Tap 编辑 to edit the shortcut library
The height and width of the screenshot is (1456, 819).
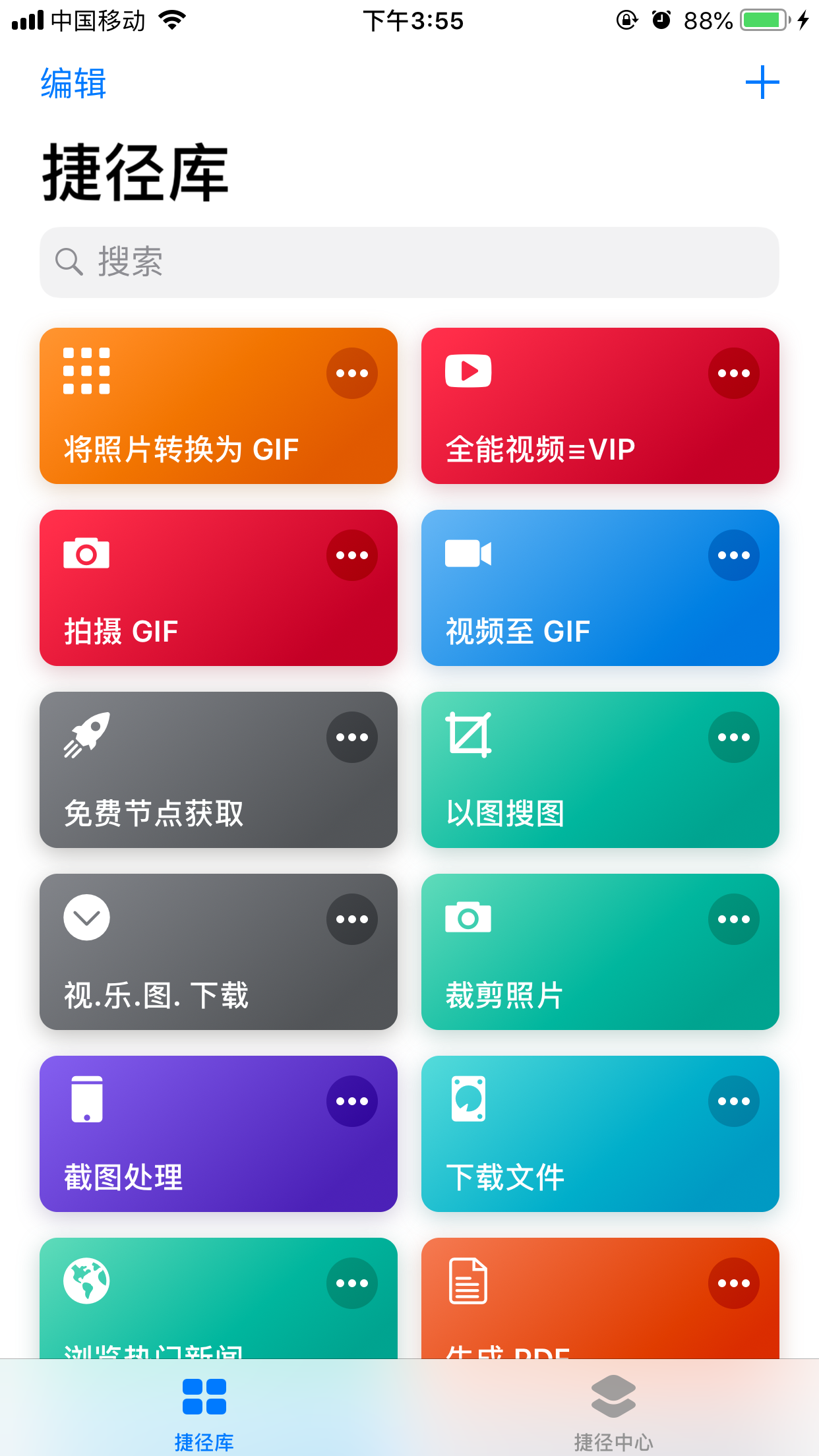click(73, 84)
